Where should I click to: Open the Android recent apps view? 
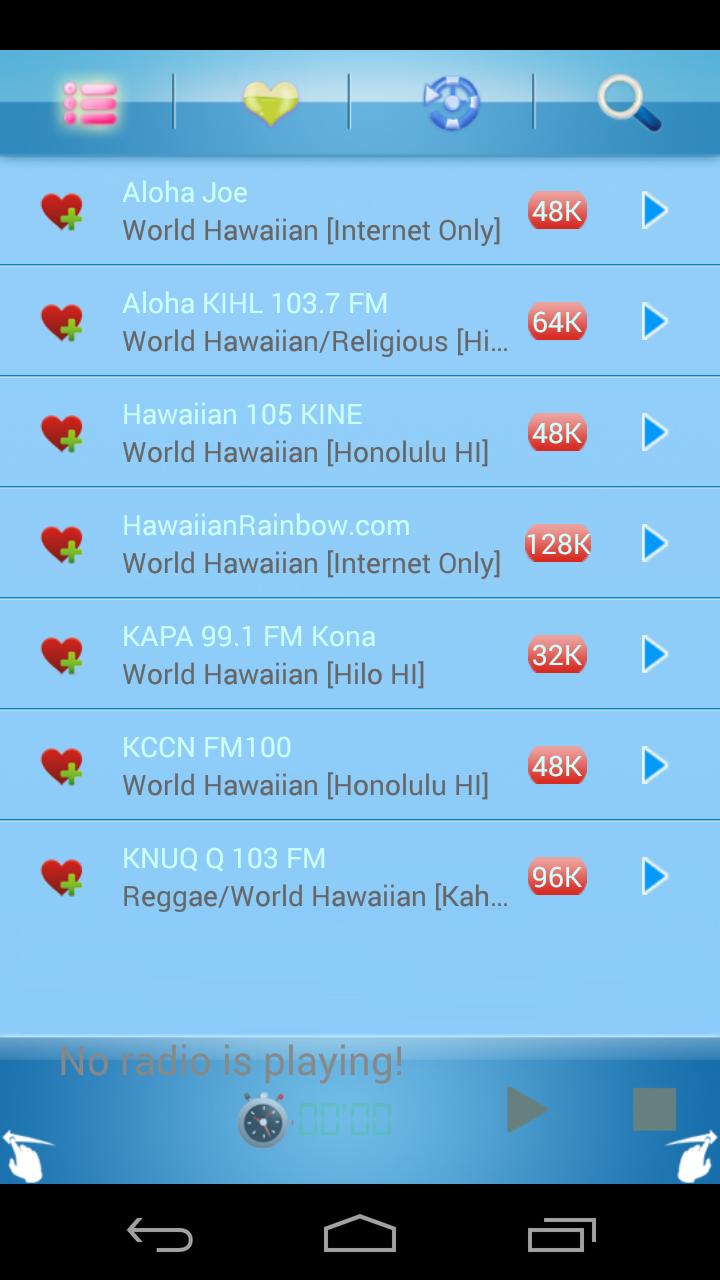[x=560, y=1237]
